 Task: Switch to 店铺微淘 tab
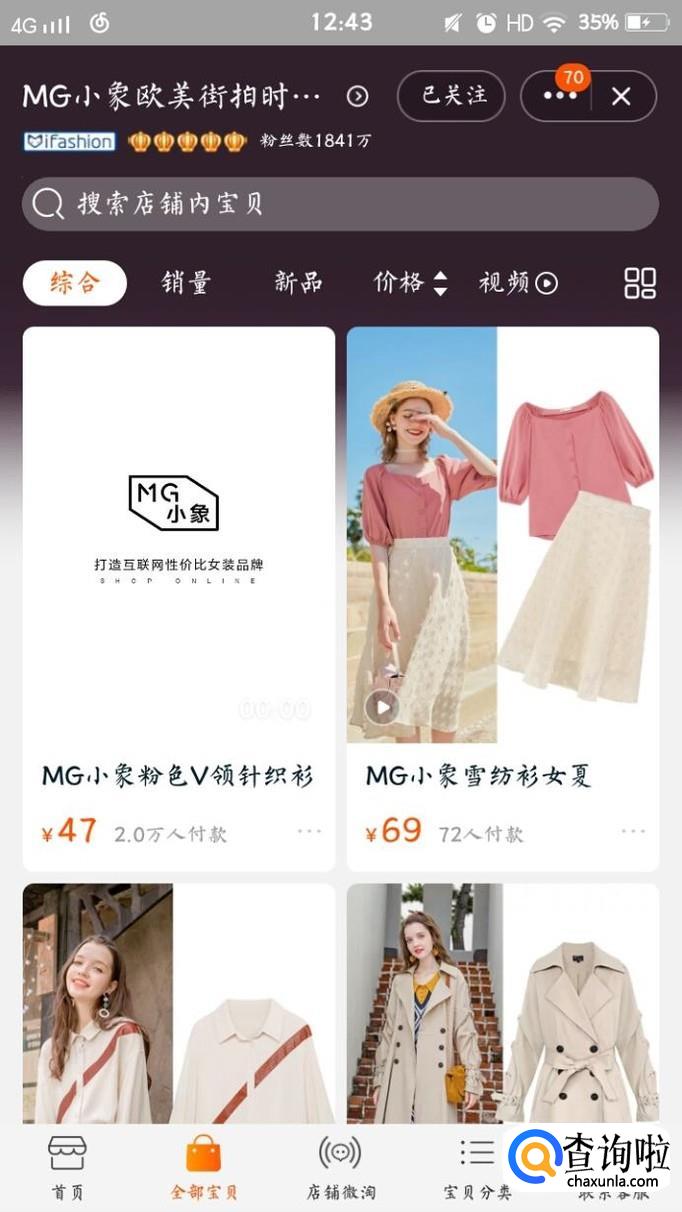pos(340,1168)
